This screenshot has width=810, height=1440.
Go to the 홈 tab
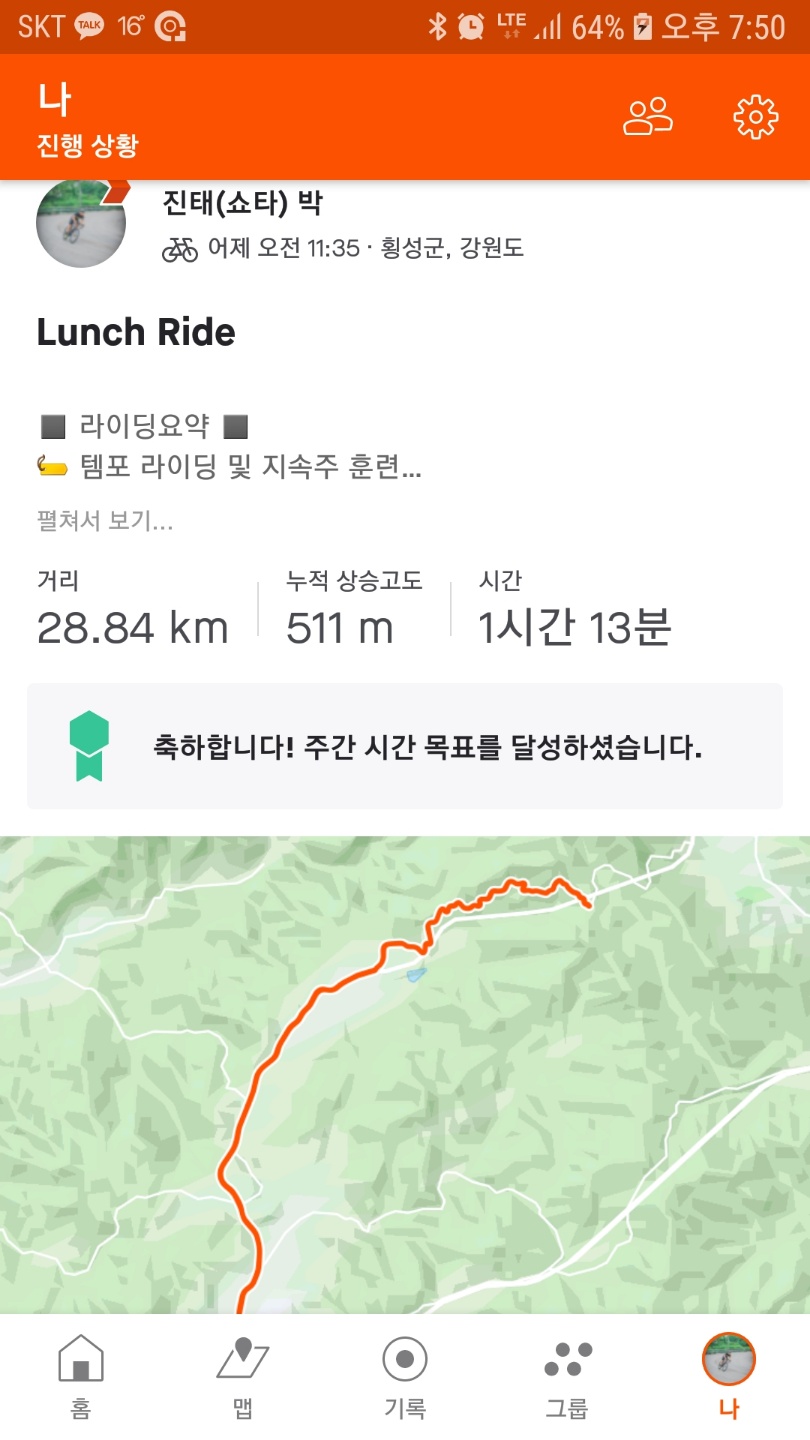coord(81,1377)
